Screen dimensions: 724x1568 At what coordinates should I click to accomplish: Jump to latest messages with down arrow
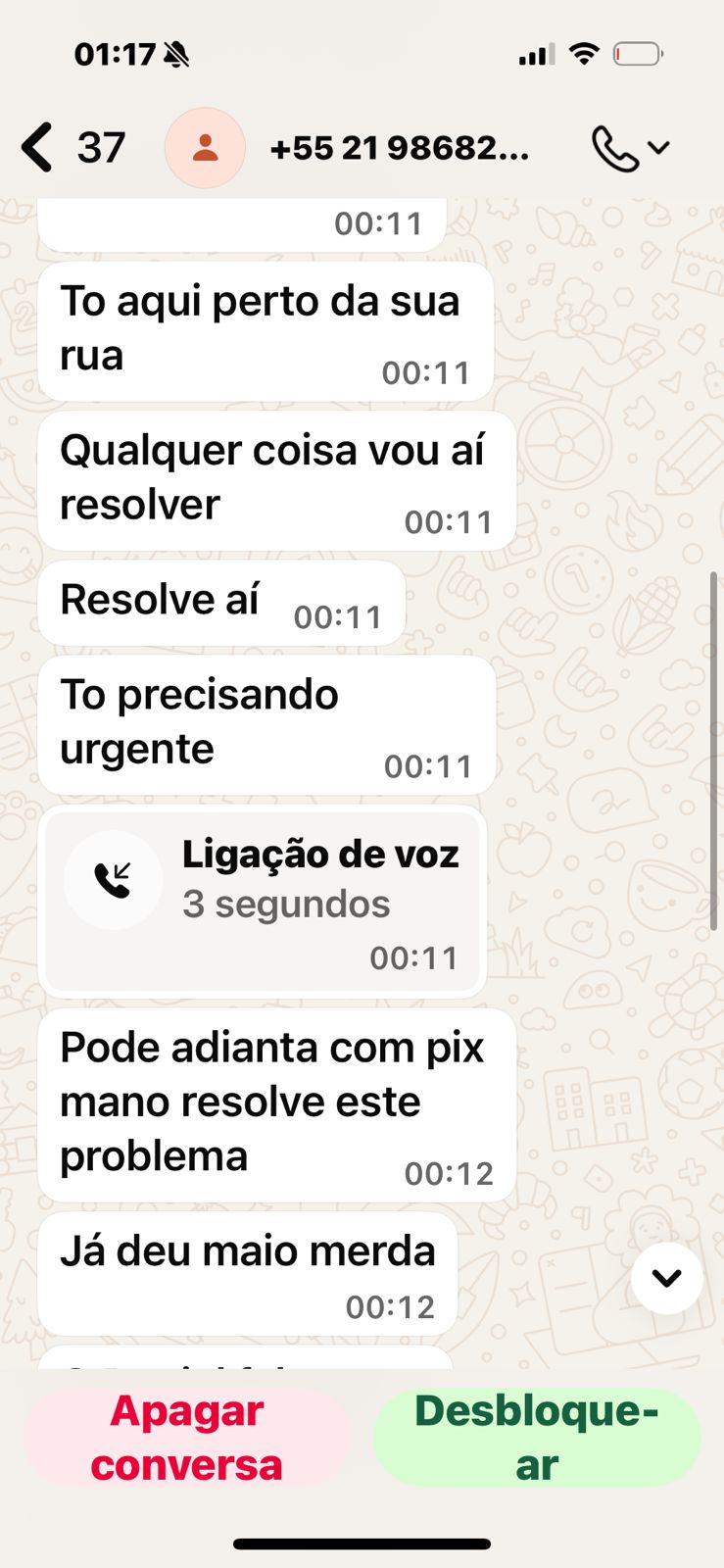(x=666, y=1278)
